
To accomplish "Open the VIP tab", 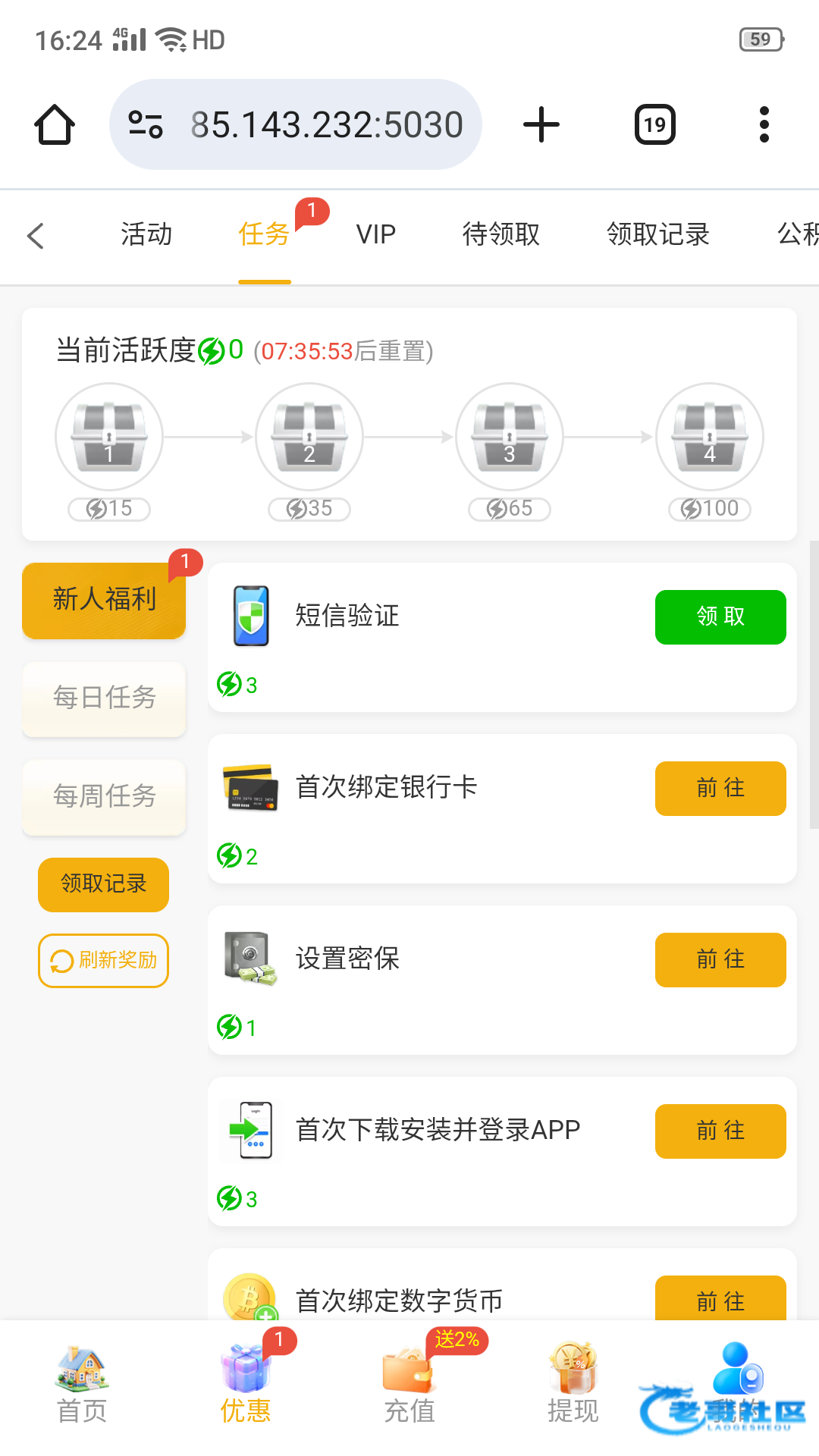I will pyautogui.click(x=375, y=234).
